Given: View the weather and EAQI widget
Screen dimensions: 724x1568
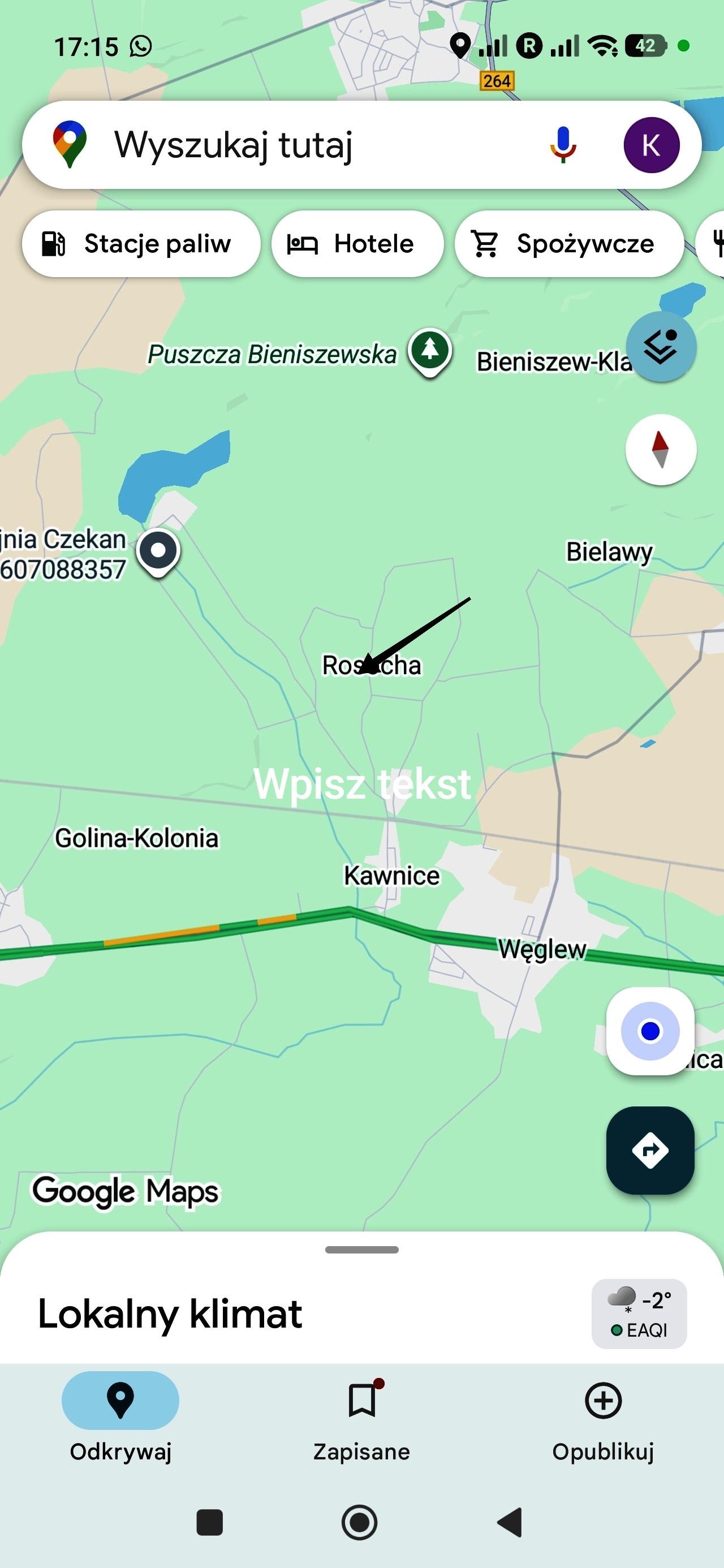Looking at the screenshot, I should tap(639, 1313).
